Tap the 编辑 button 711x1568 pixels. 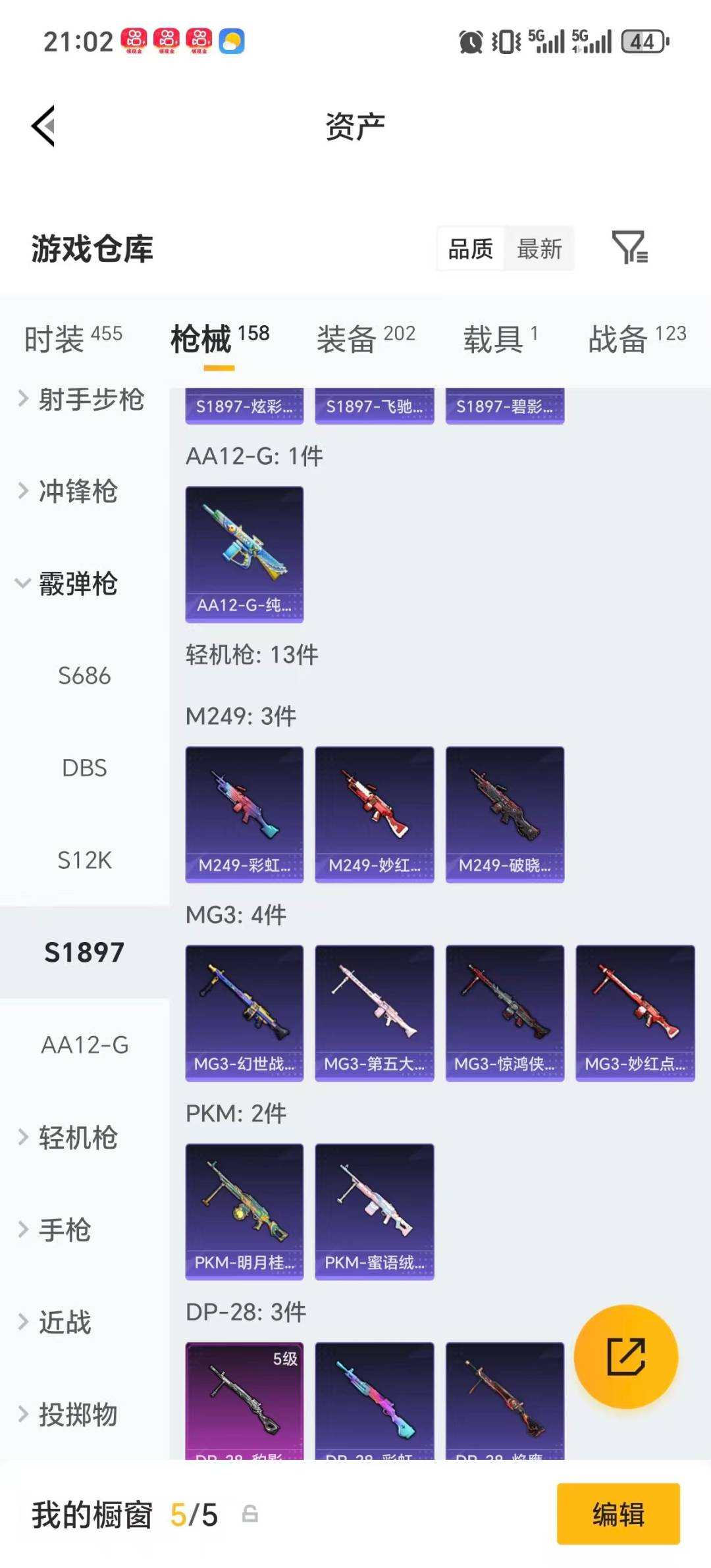click(x=618, y=1514)
